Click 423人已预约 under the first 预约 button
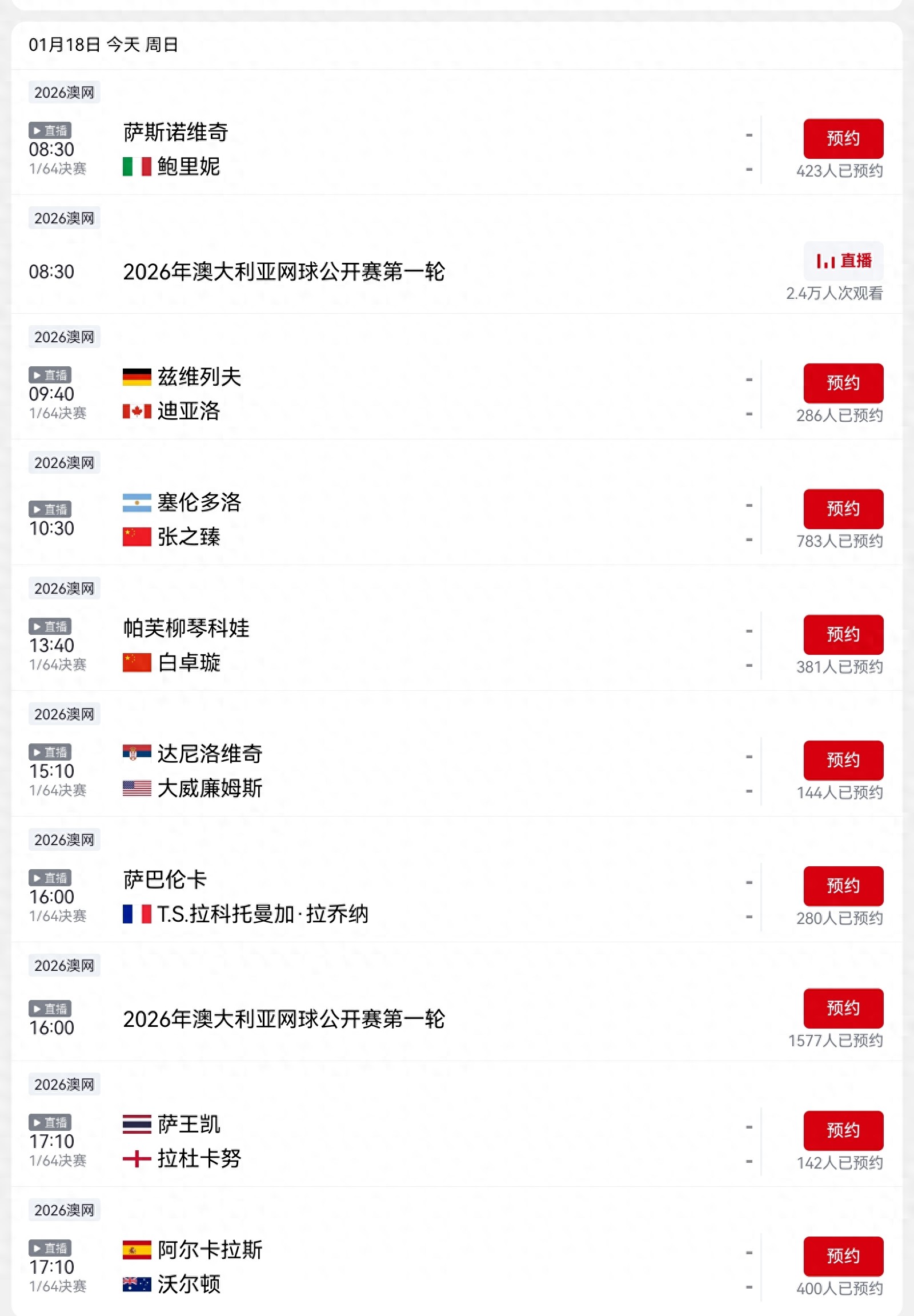Viewport: 914px width, 1316px height. click(x=841, y=170)
